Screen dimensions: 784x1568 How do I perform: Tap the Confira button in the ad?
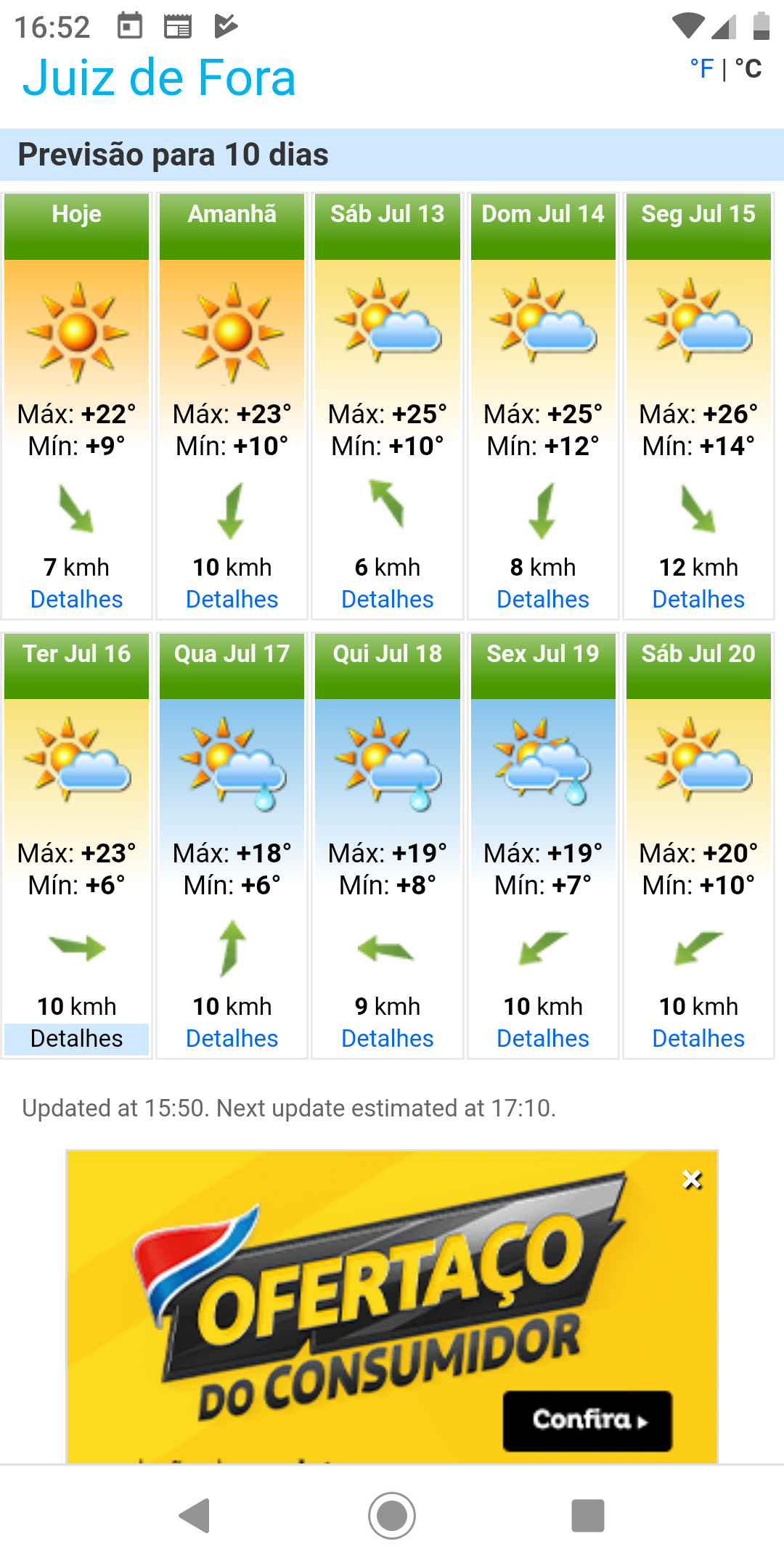point(587,1421)
